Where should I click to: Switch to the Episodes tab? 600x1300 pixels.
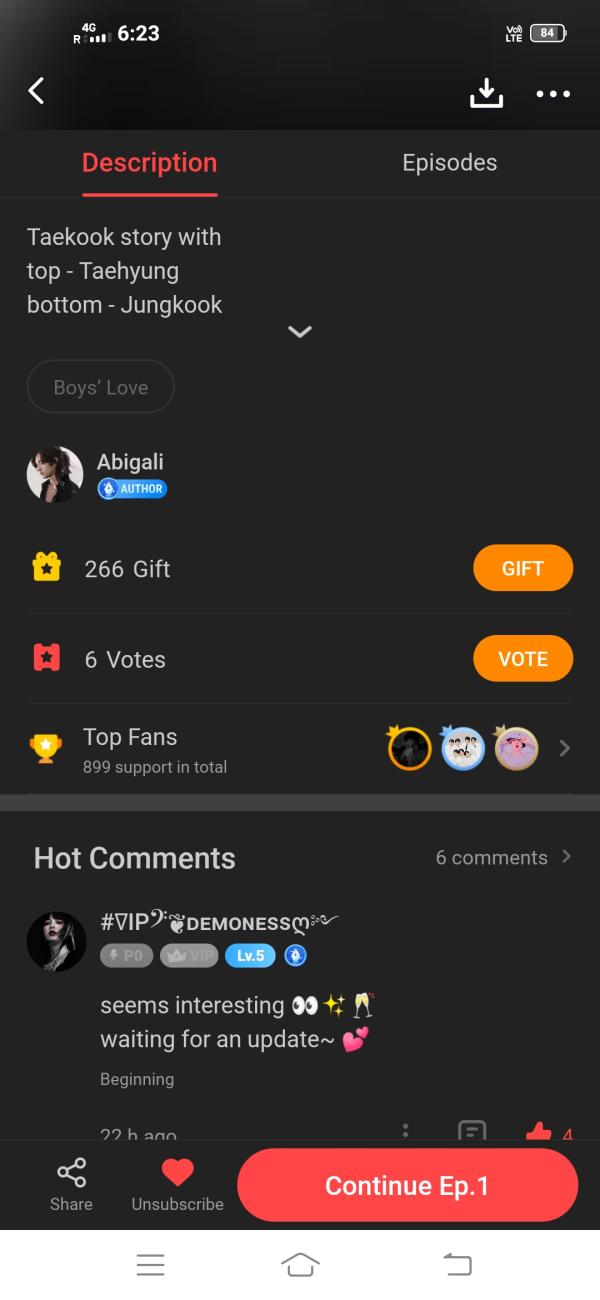449,163
